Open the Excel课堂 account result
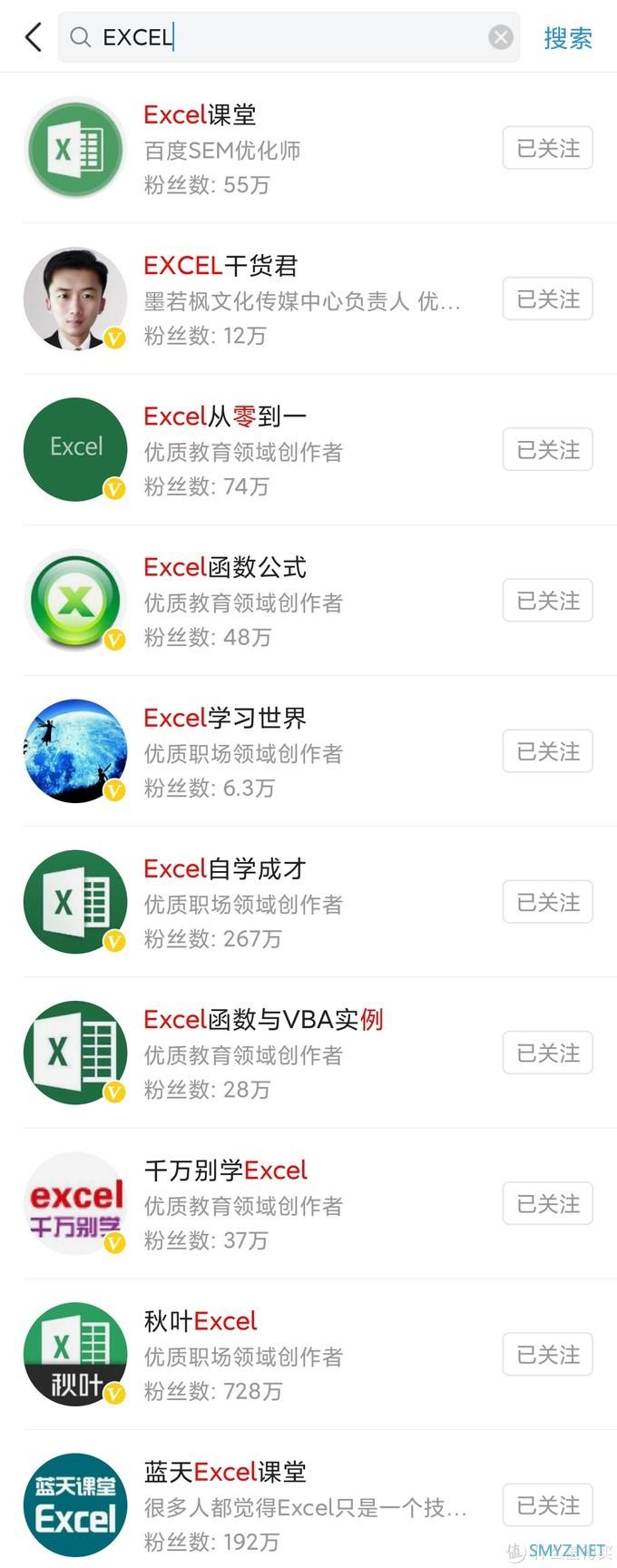 tap(200, 115)
